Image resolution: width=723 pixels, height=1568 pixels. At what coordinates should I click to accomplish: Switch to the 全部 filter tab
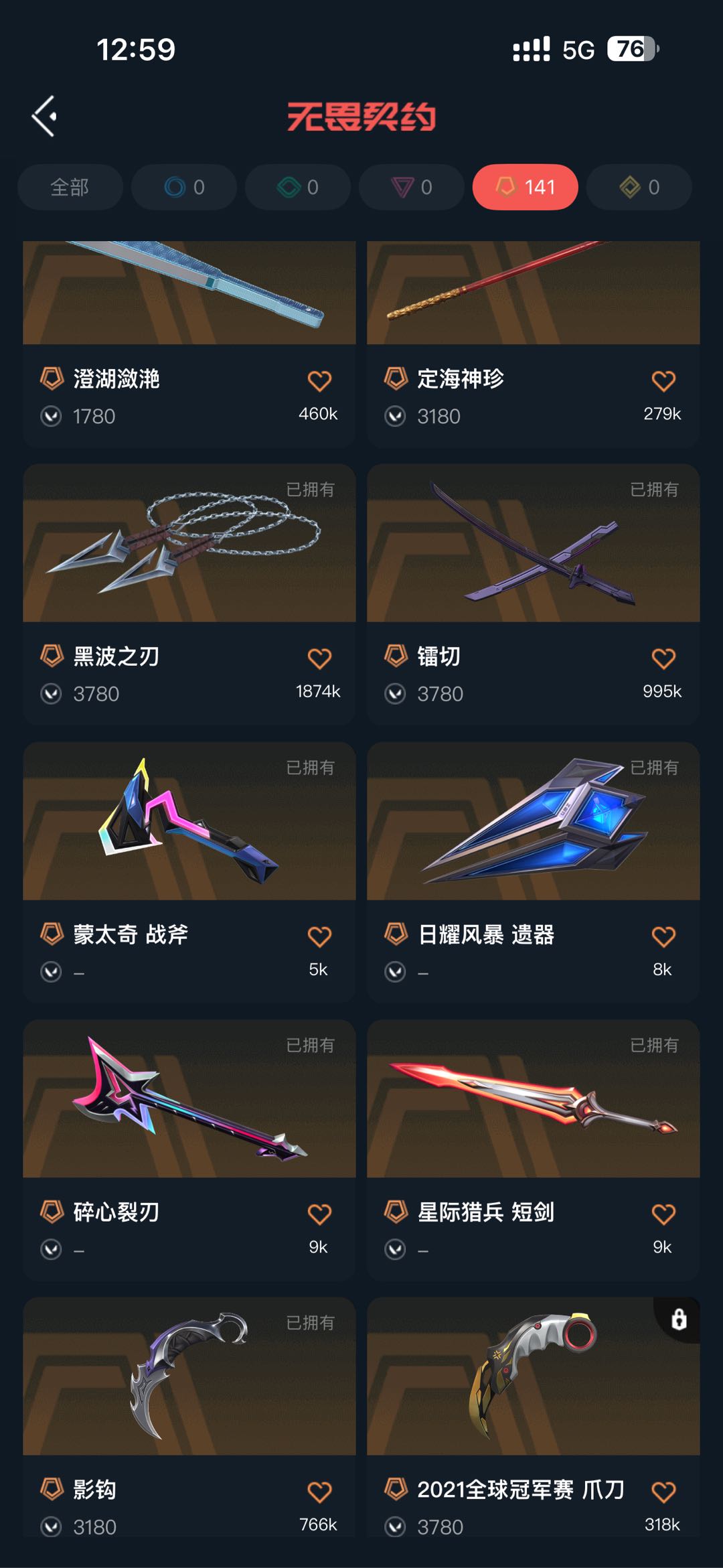[70, 187]
